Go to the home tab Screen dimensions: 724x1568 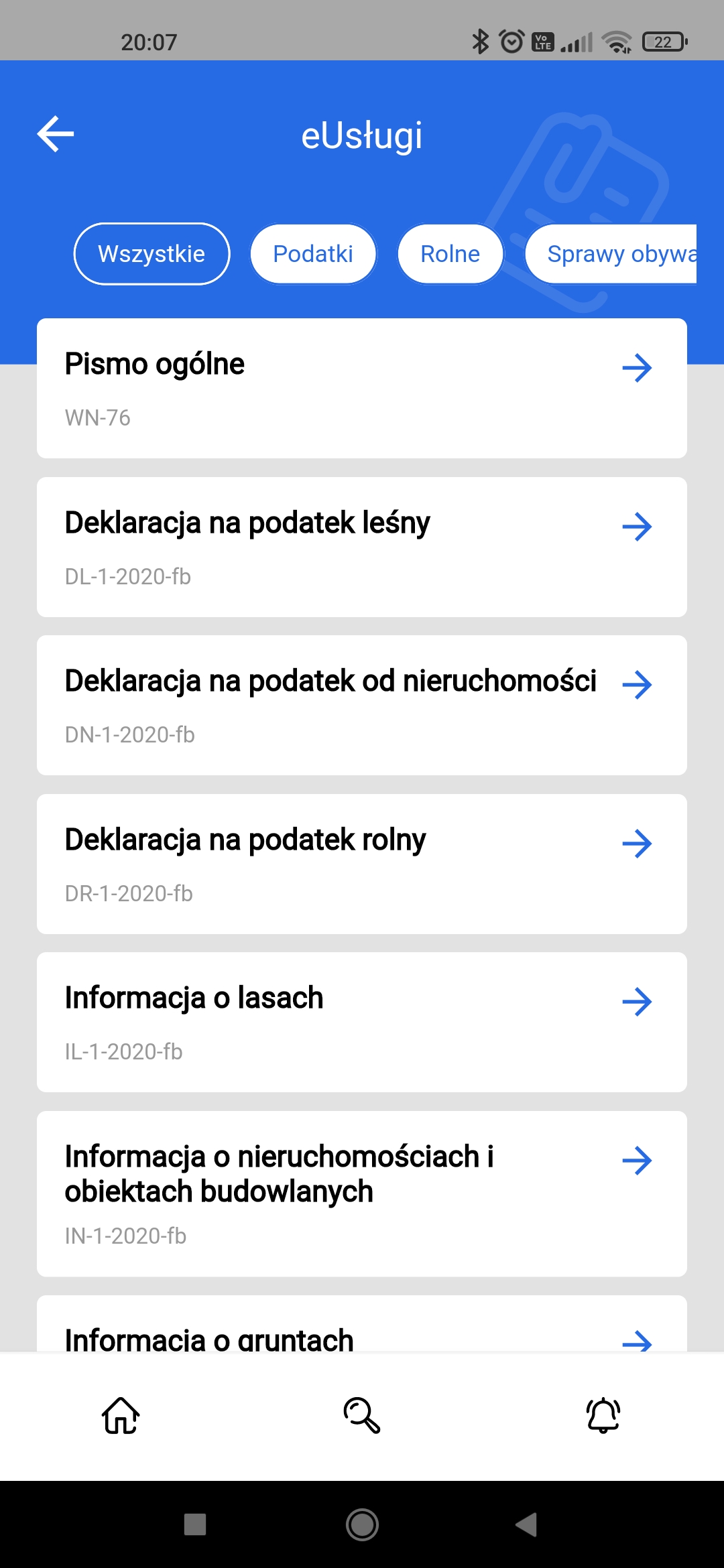click(121, 1415)
